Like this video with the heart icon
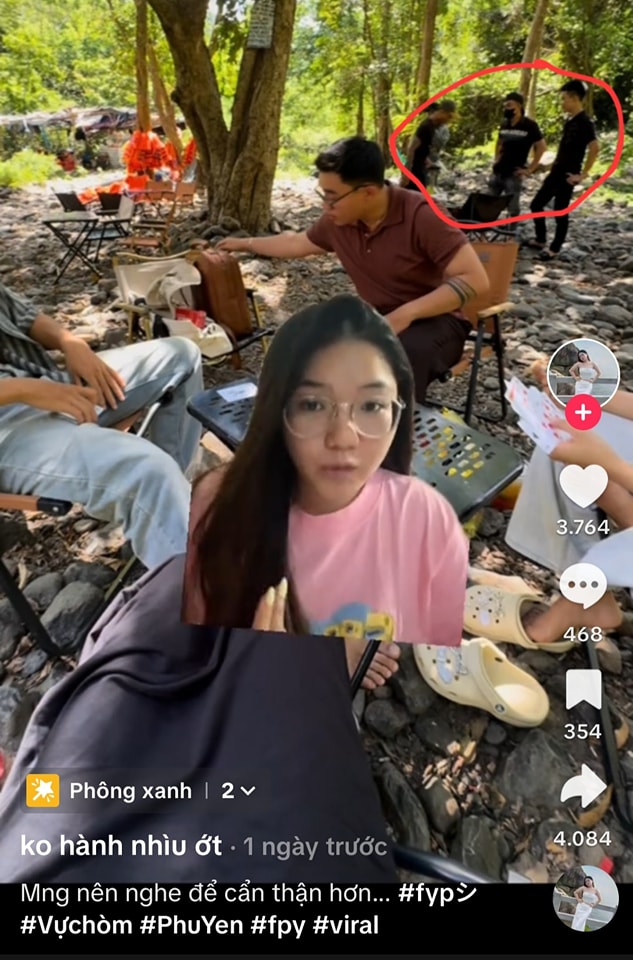The width and height of the screenshot is (633, 960). (583, 485)
